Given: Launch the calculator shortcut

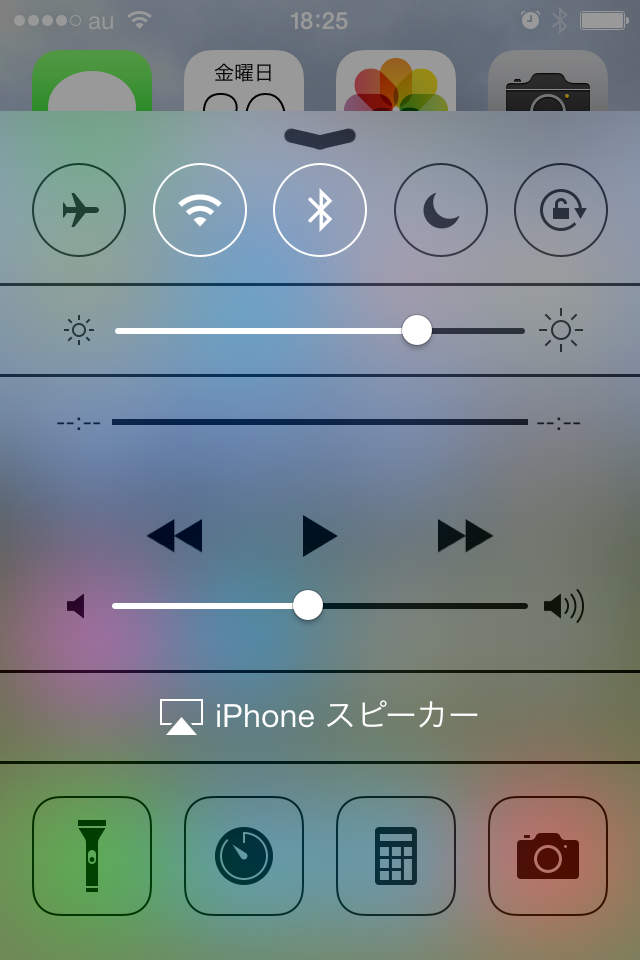Looking at the screenshot, I should tap(396, 856).
